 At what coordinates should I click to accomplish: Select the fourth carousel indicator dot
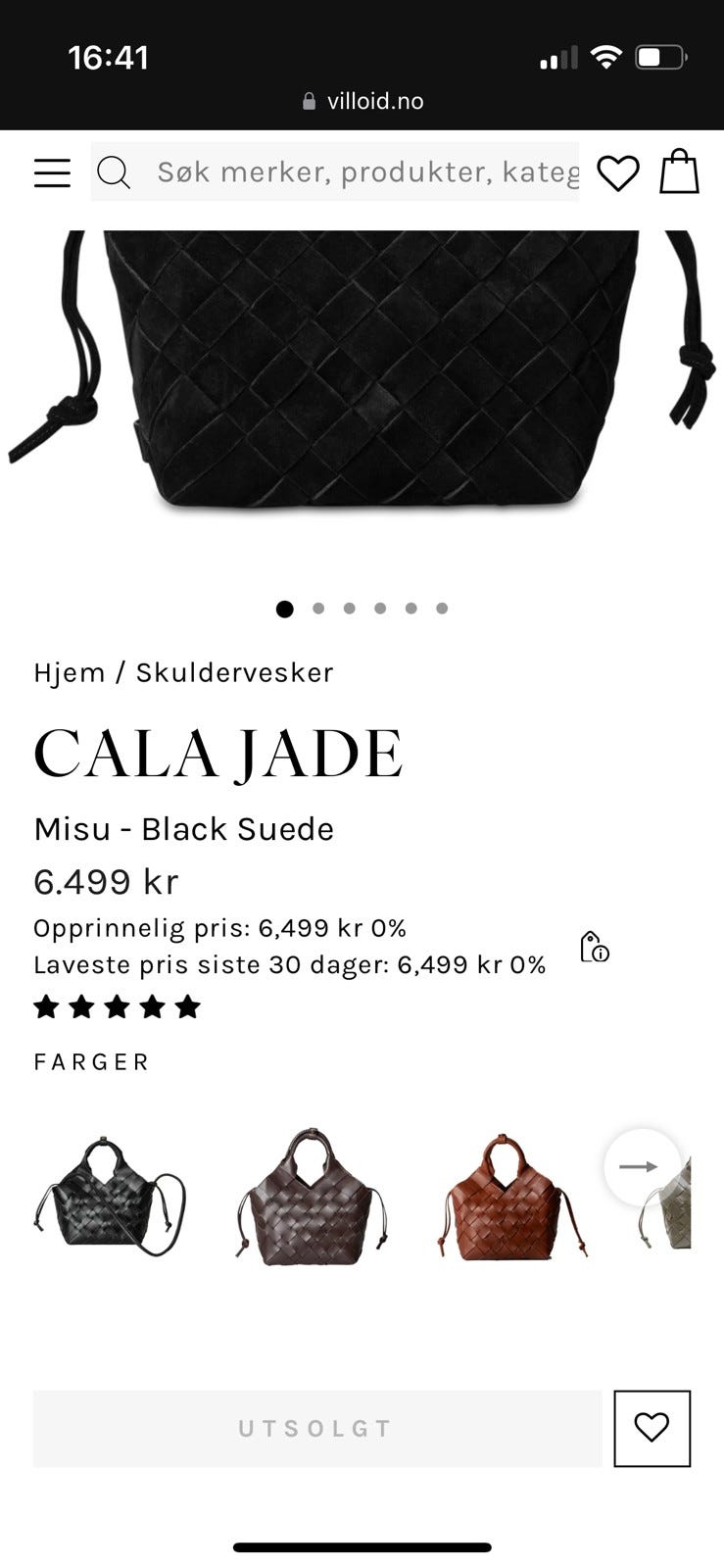[379, 608]
